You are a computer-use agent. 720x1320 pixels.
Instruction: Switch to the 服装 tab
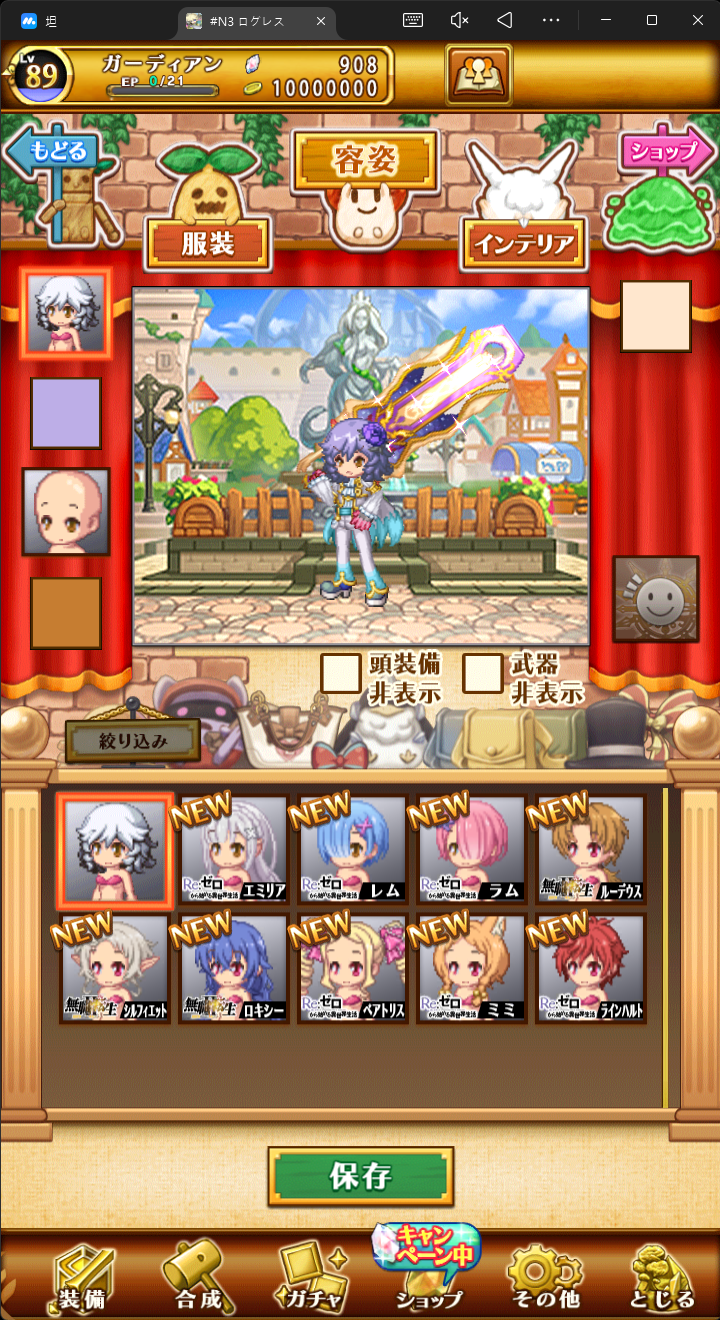click(208, 244)
